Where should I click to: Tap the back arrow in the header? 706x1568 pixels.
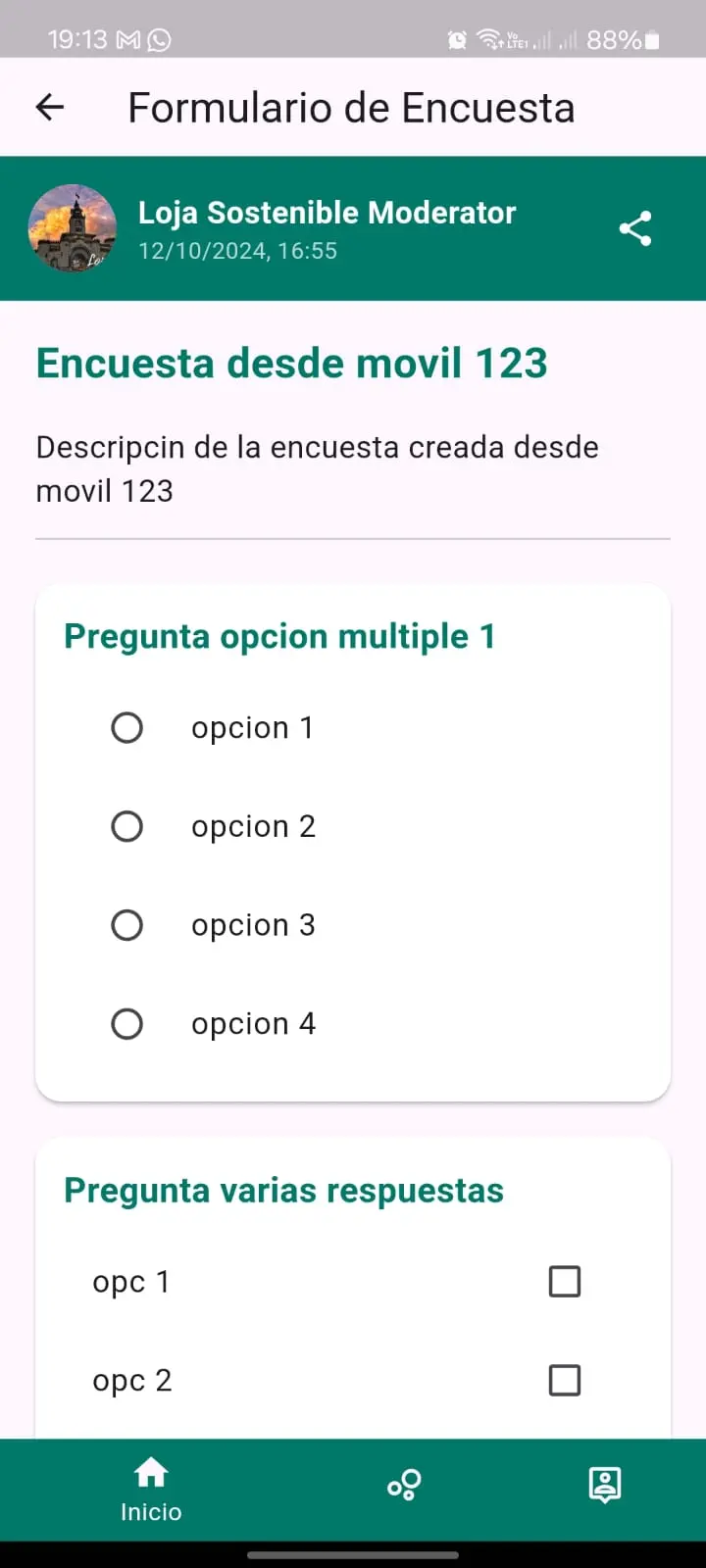(x=48, y=107)
